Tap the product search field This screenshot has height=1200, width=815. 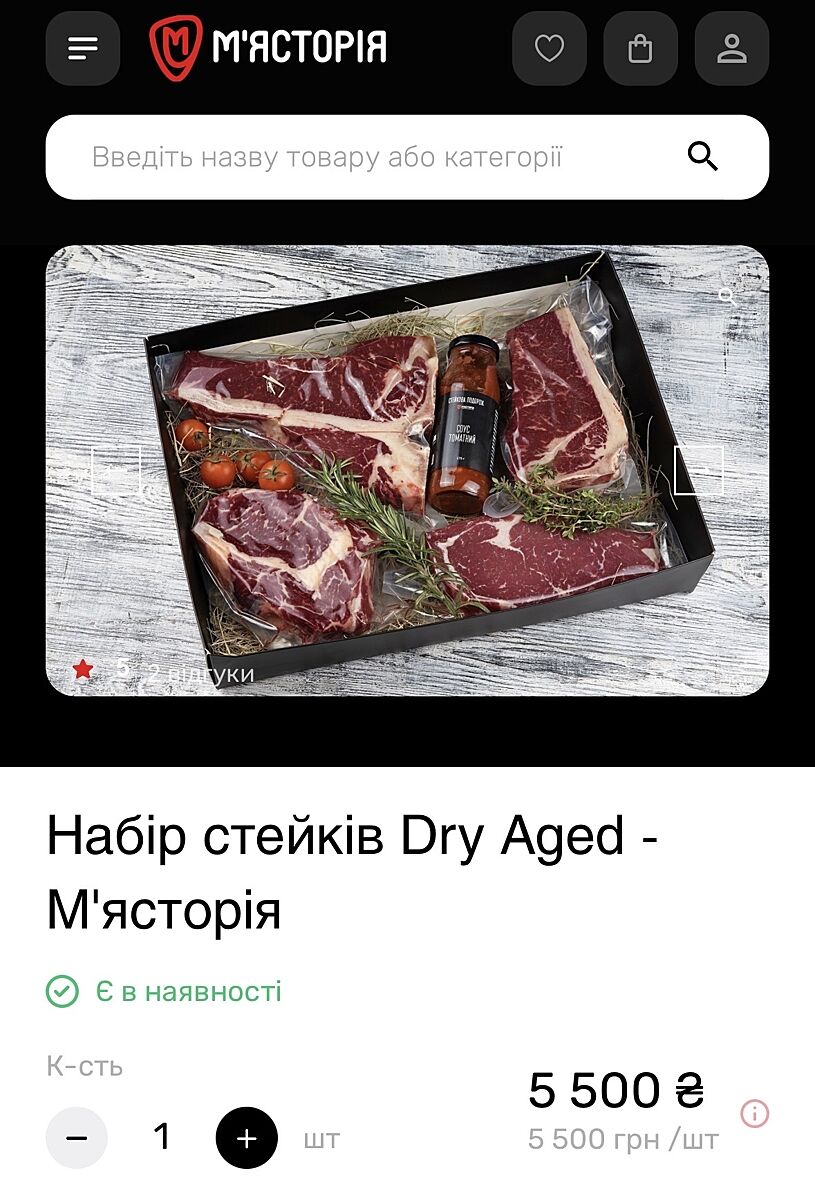tap(360, 157)
